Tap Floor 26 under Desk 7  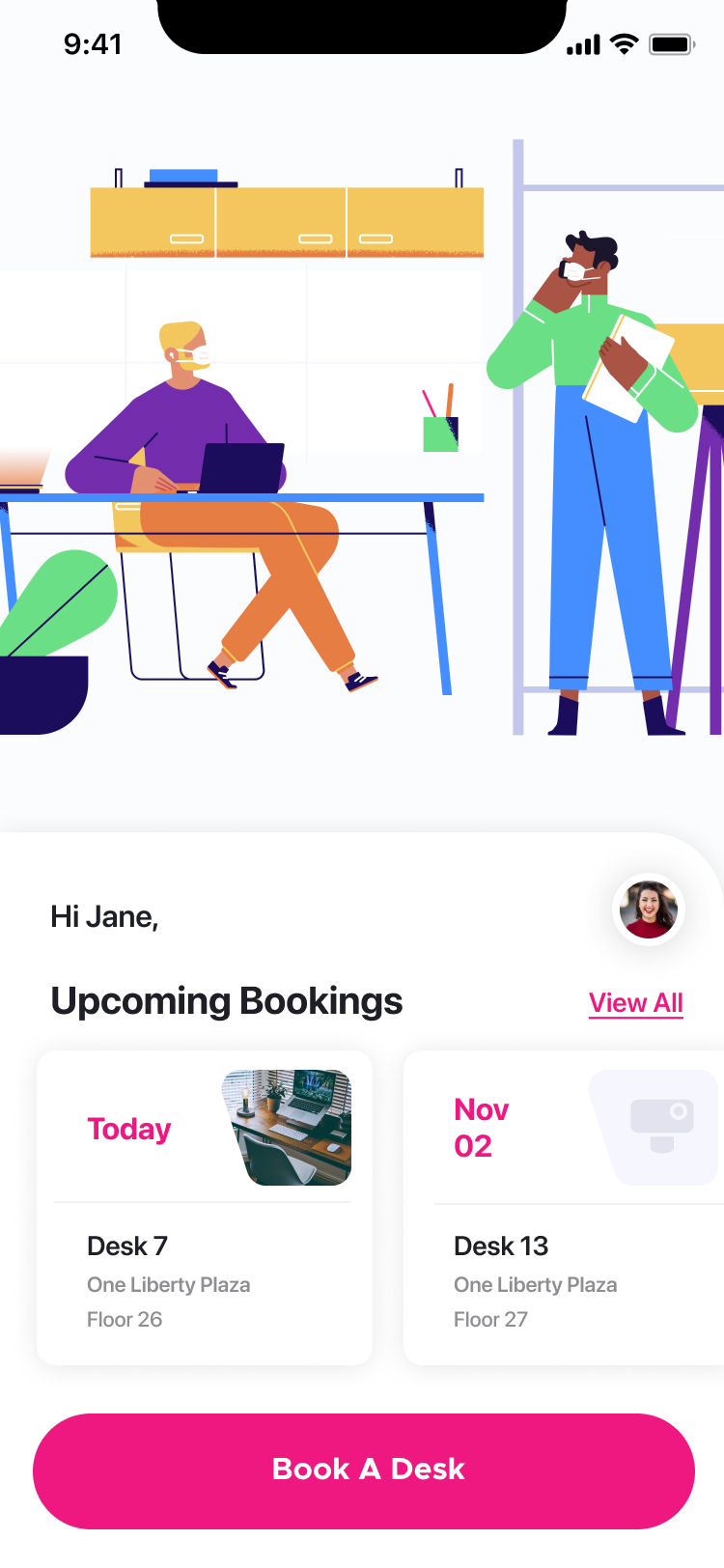125,1319
